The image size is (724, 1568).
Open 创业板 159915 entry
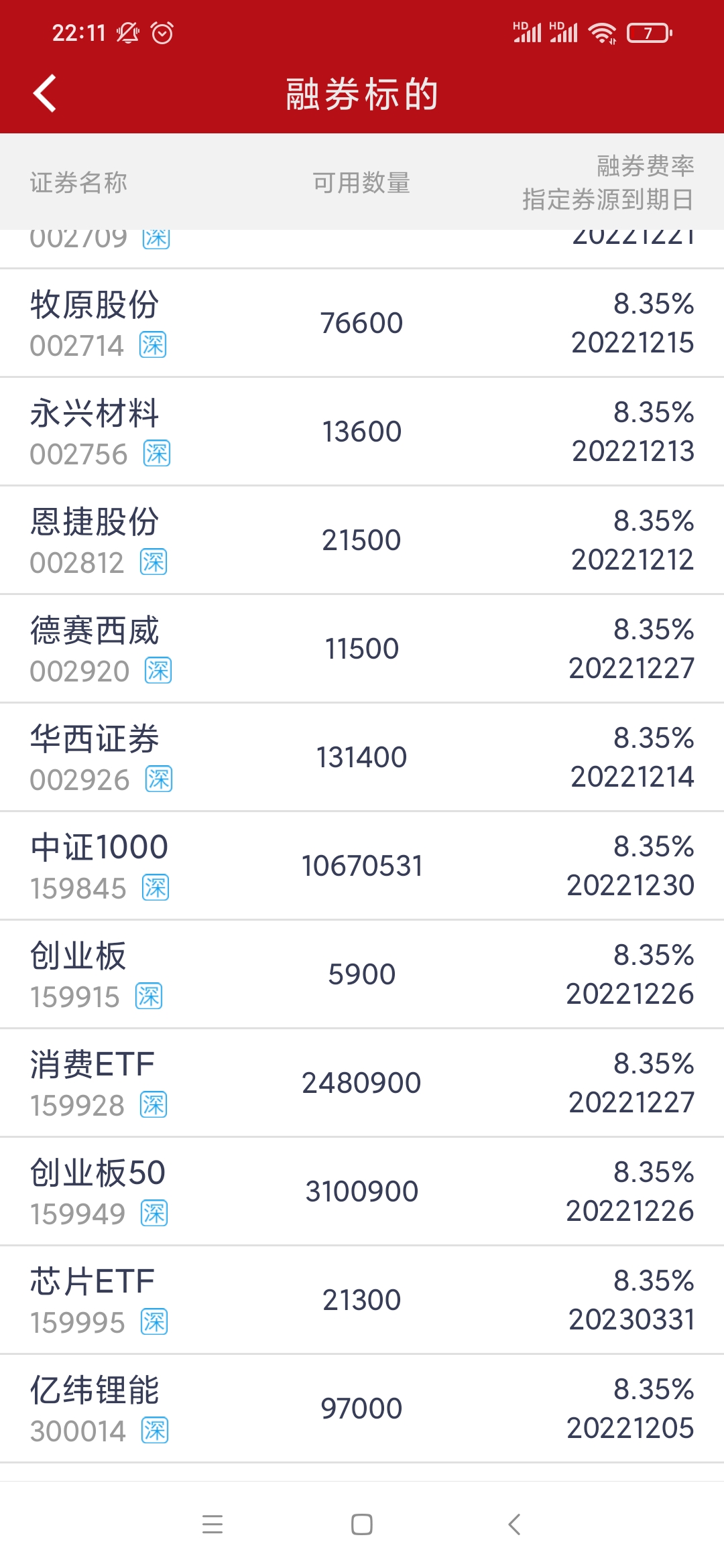tap(362, 975)
